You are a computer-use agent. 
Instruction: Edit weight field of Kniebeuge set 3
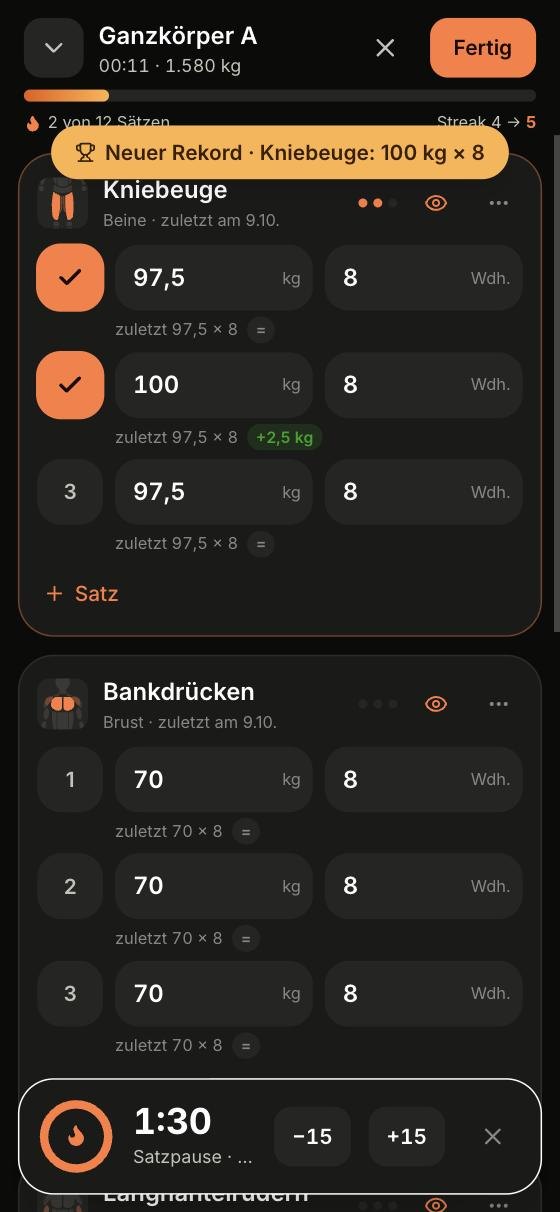214,492
